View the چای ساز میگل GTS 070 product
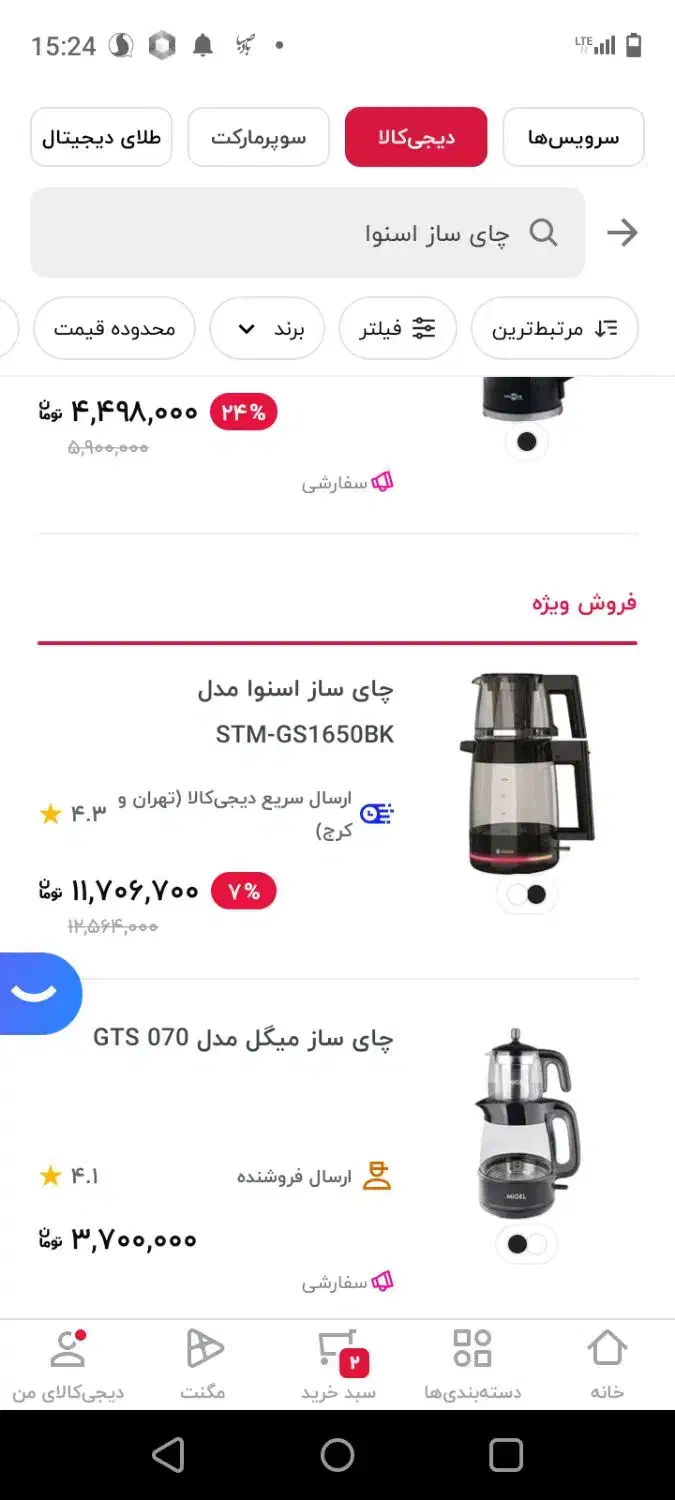The height and width of the screenshot is (1500, 675). (x=244, y=1038)
